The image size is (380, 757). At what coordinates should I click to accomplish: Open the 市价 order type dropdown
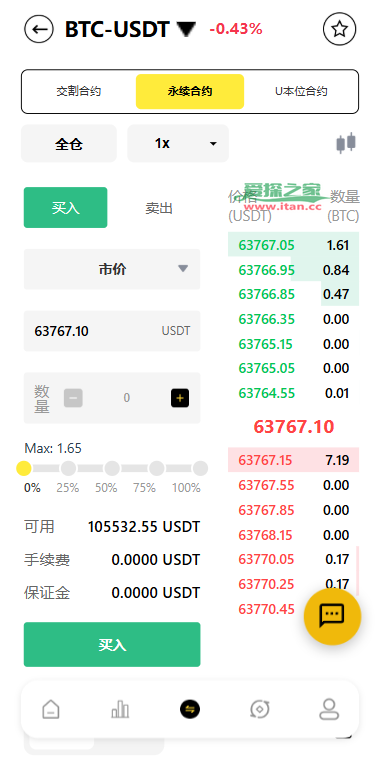pos(112,269)
